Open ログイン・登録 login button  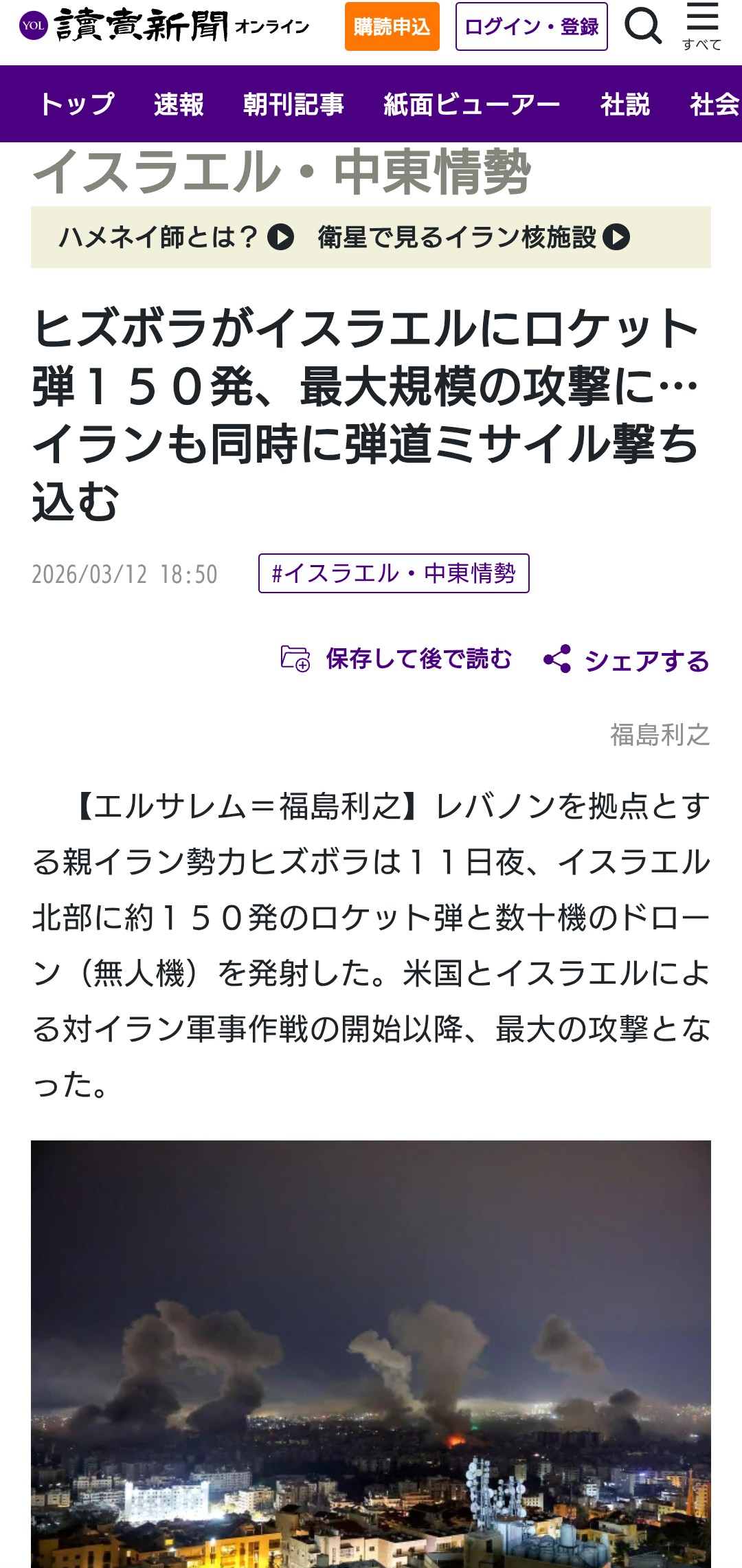[x=531, y=27]
